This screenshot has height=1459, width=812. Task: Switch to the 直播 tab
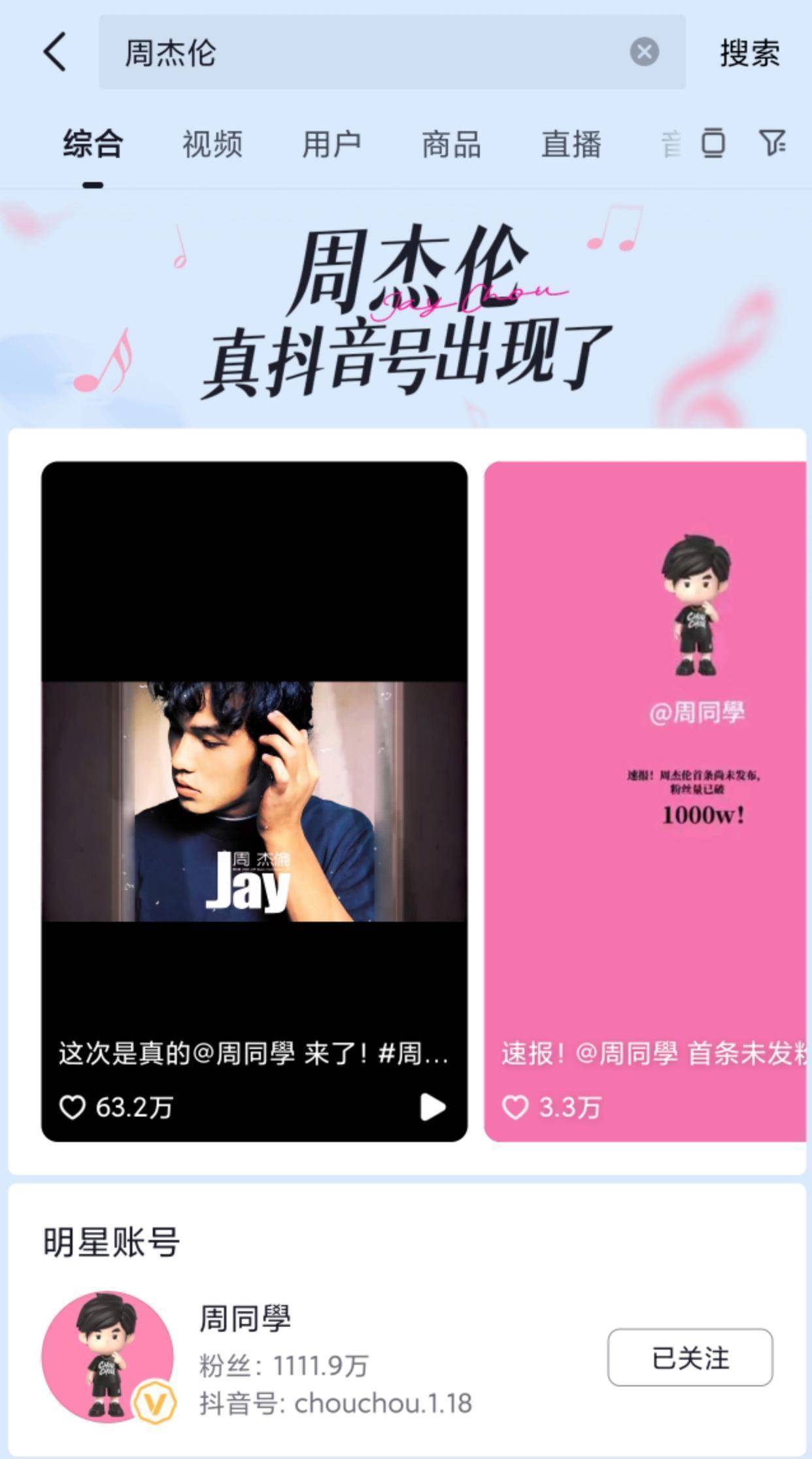click(571, 144)
